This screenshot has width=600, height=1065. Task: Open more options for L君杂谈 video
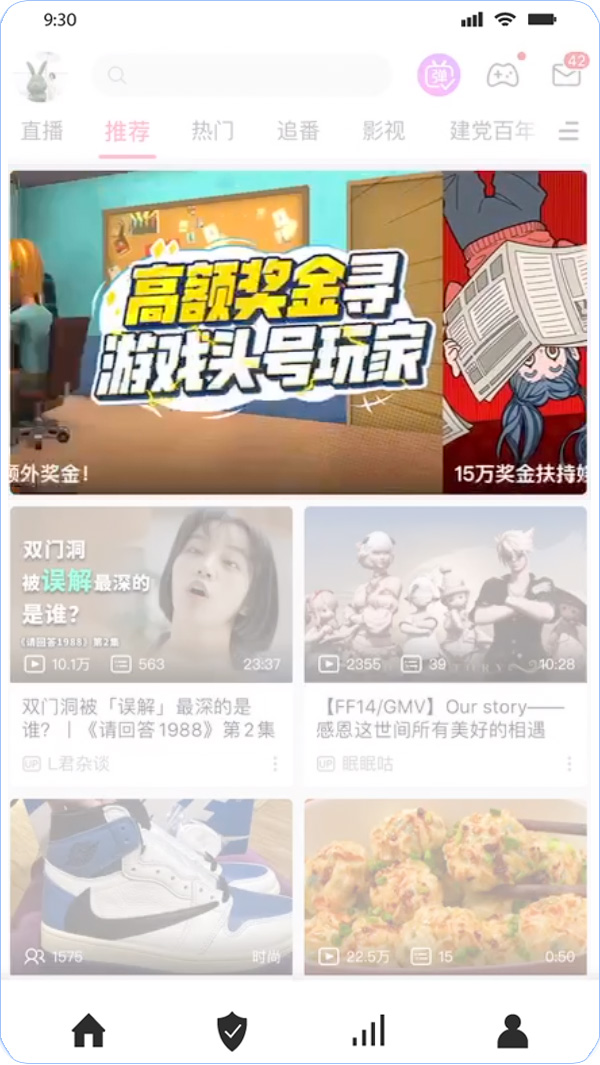tap(275, 764)
